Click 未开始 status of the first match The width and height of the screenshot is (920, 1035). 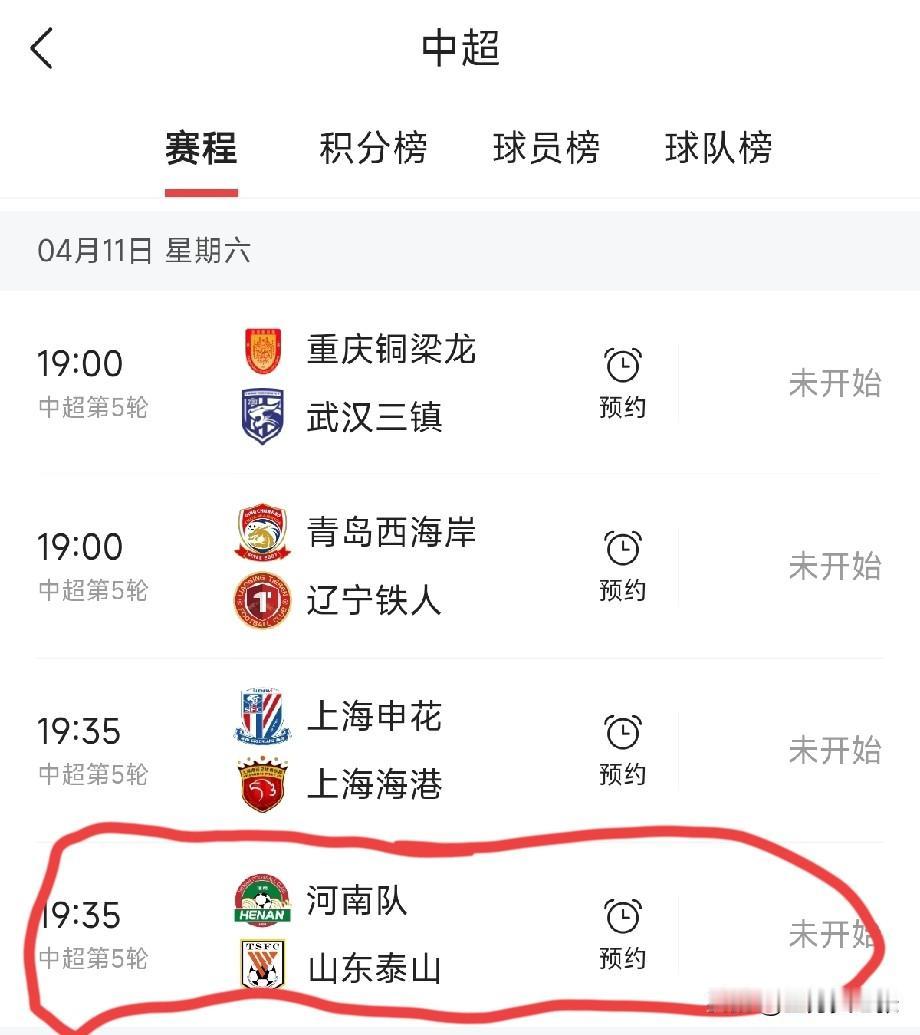click(x=836, y=383)
